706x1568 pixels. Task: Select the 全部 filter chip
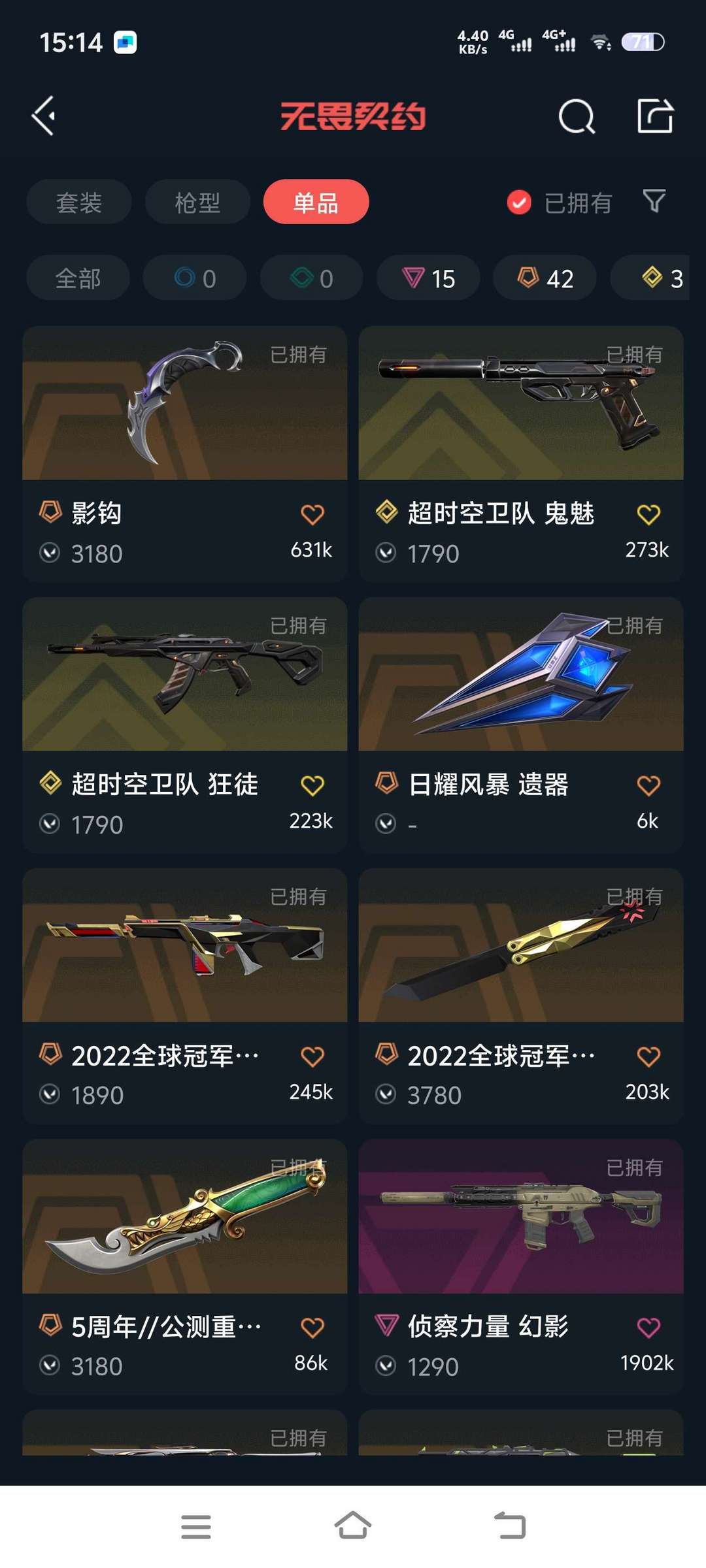click(77, 278)
